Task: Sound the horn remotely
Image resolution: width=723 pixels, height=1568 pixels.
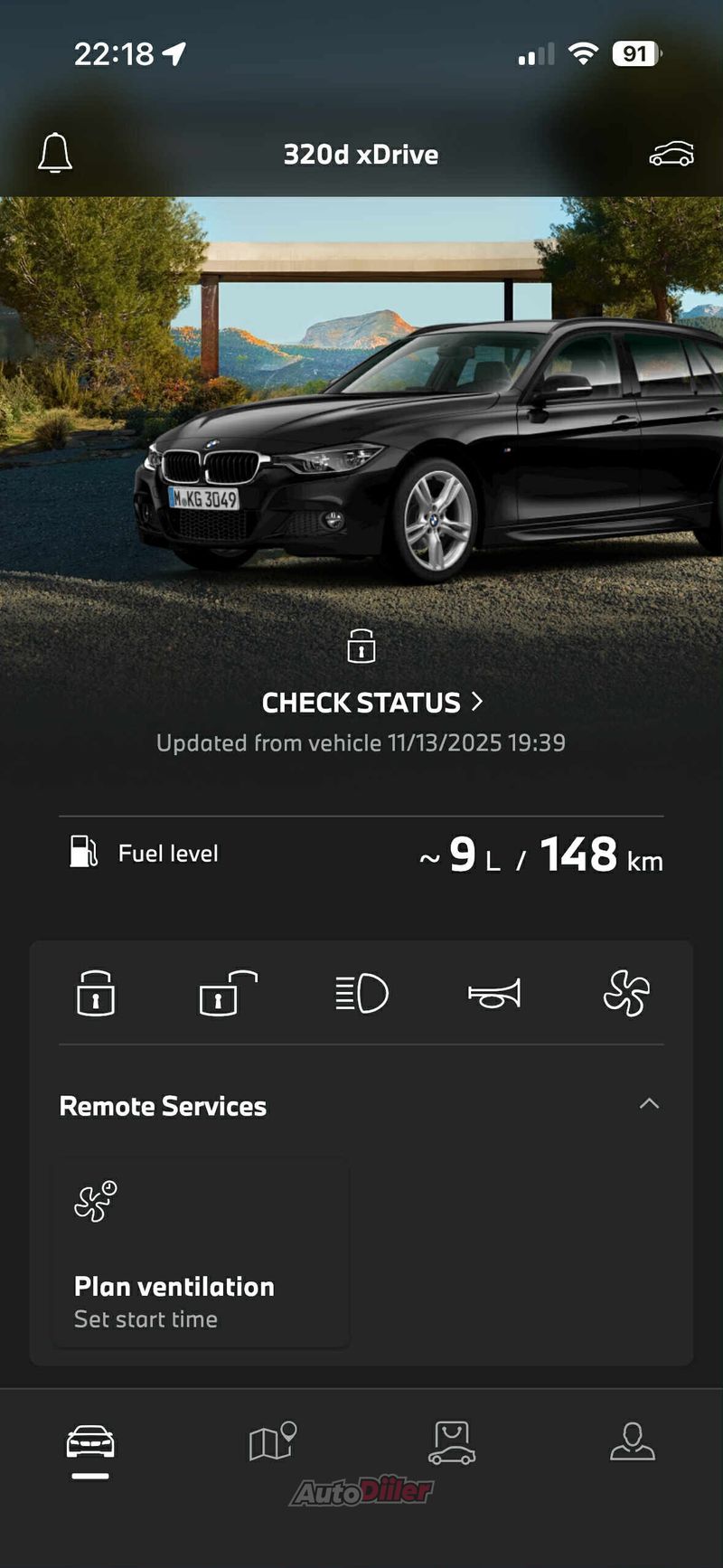Action: [494, 993]
